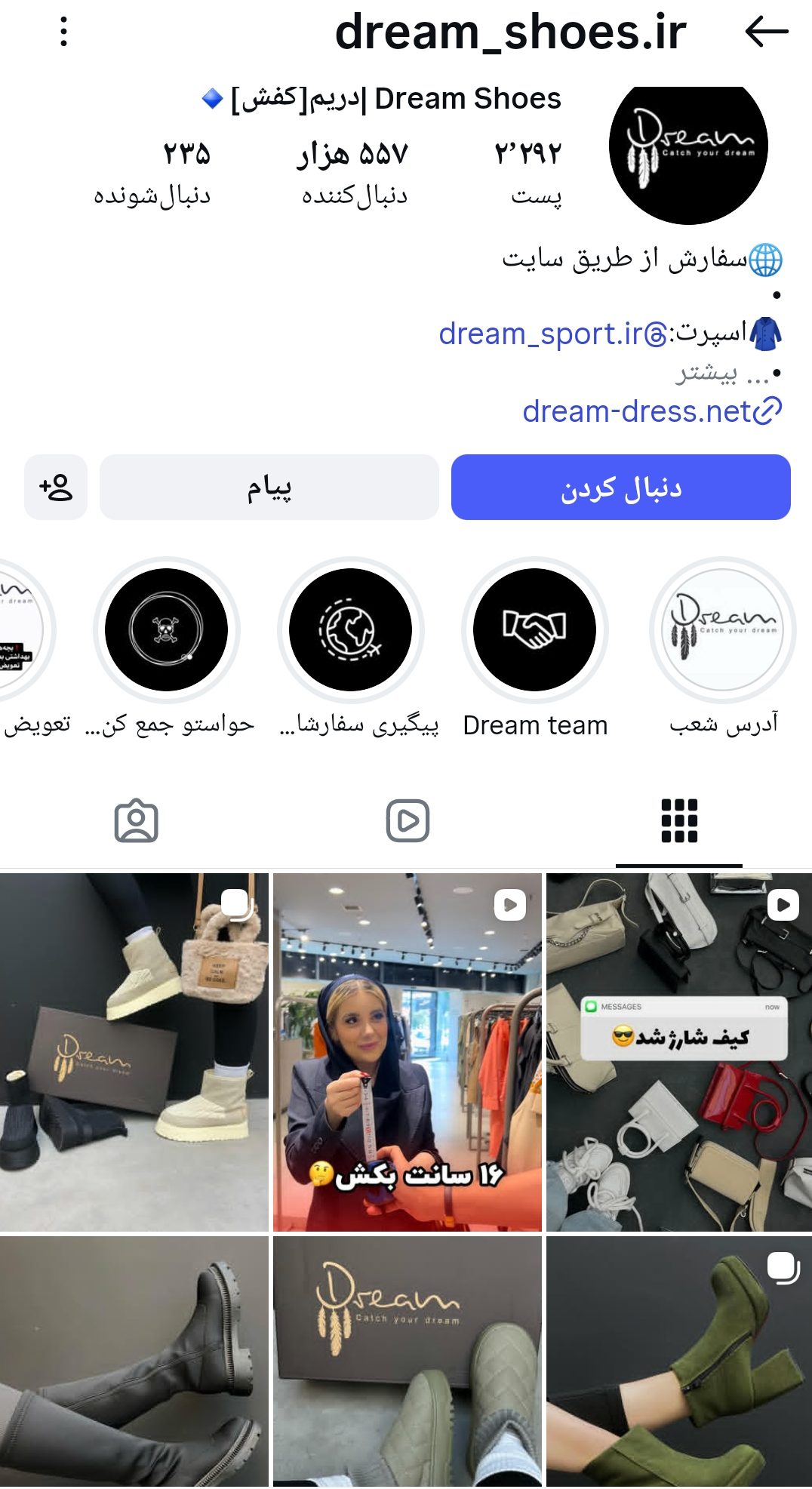
Task: Follow dream_shoes.ir with the blue button
Action: (x=620, y=488)
